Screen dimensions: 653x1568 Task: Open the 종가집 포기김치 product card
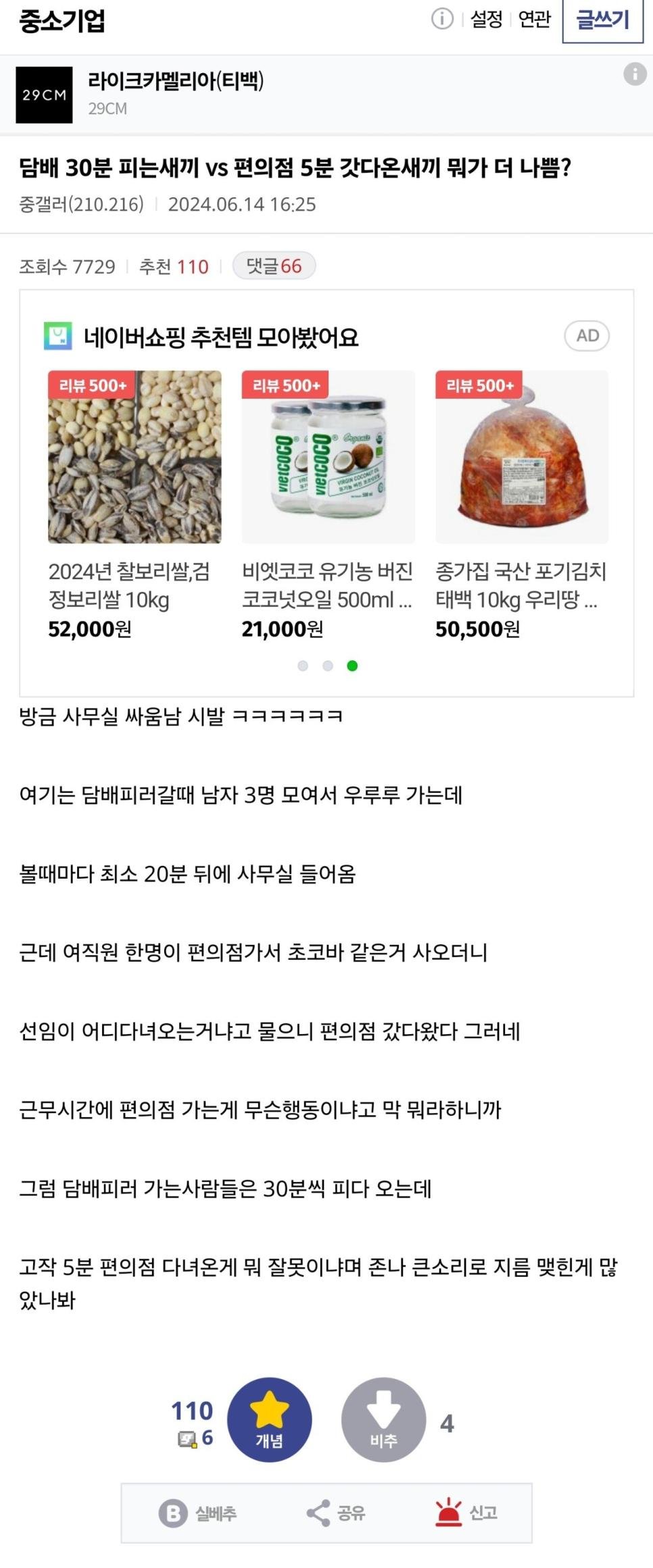522,504
